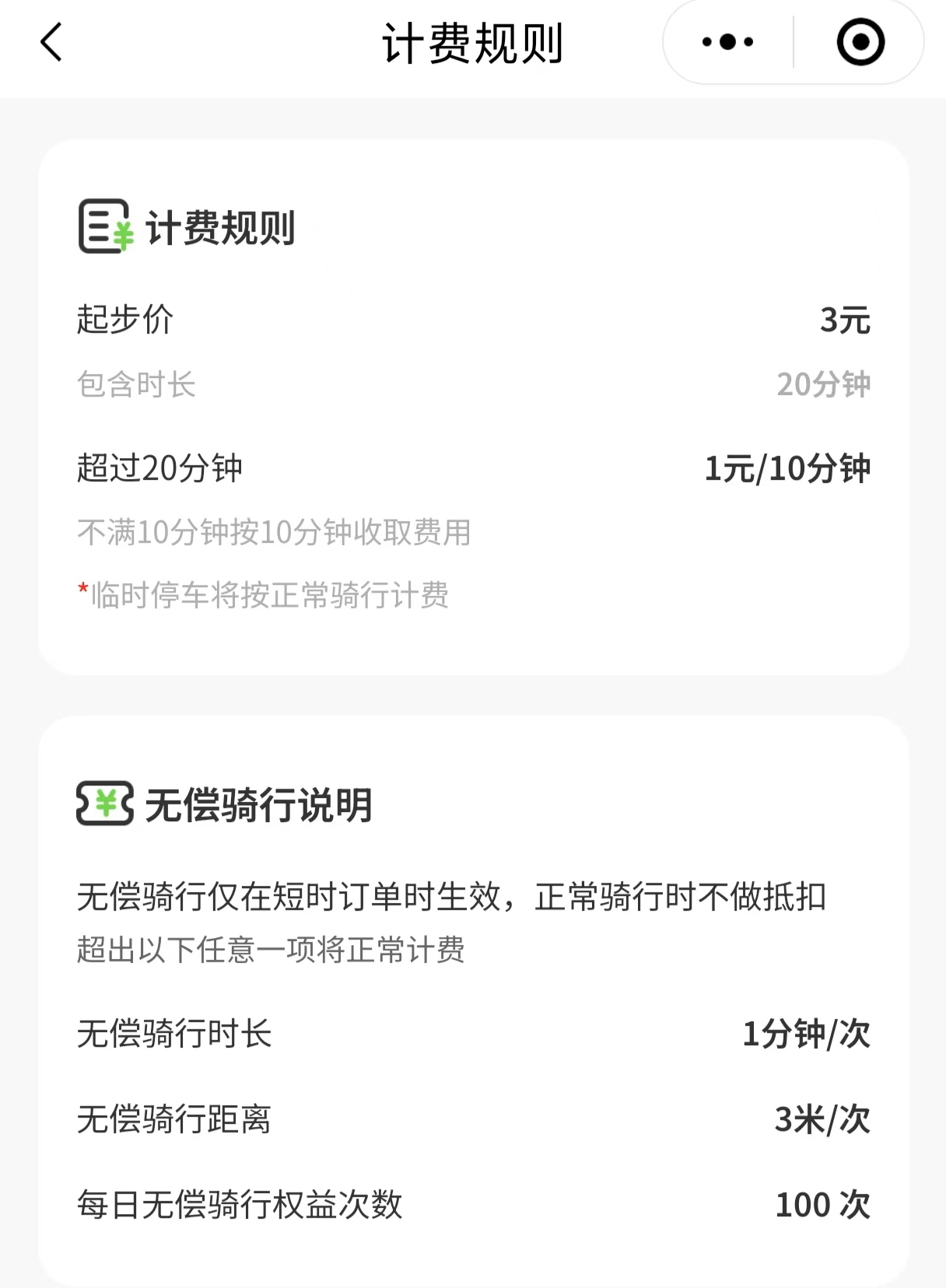The width and height of the screenshot is (946, 1288).
Task: Tap the green ticket icon beside 无偿骑行说明
Action: tap(103, 803)
